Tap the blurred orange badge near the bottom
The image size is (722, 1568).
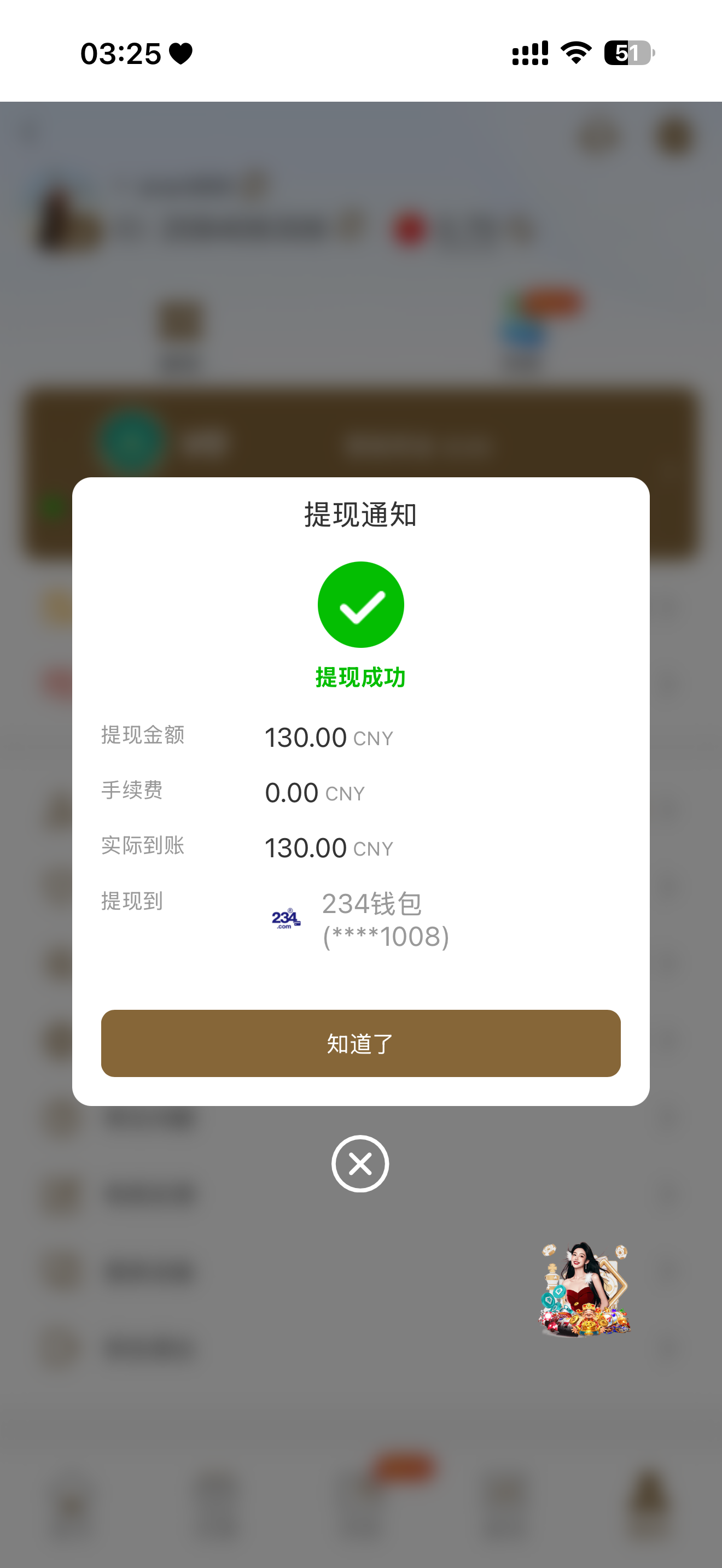(x=402, y=1467)
